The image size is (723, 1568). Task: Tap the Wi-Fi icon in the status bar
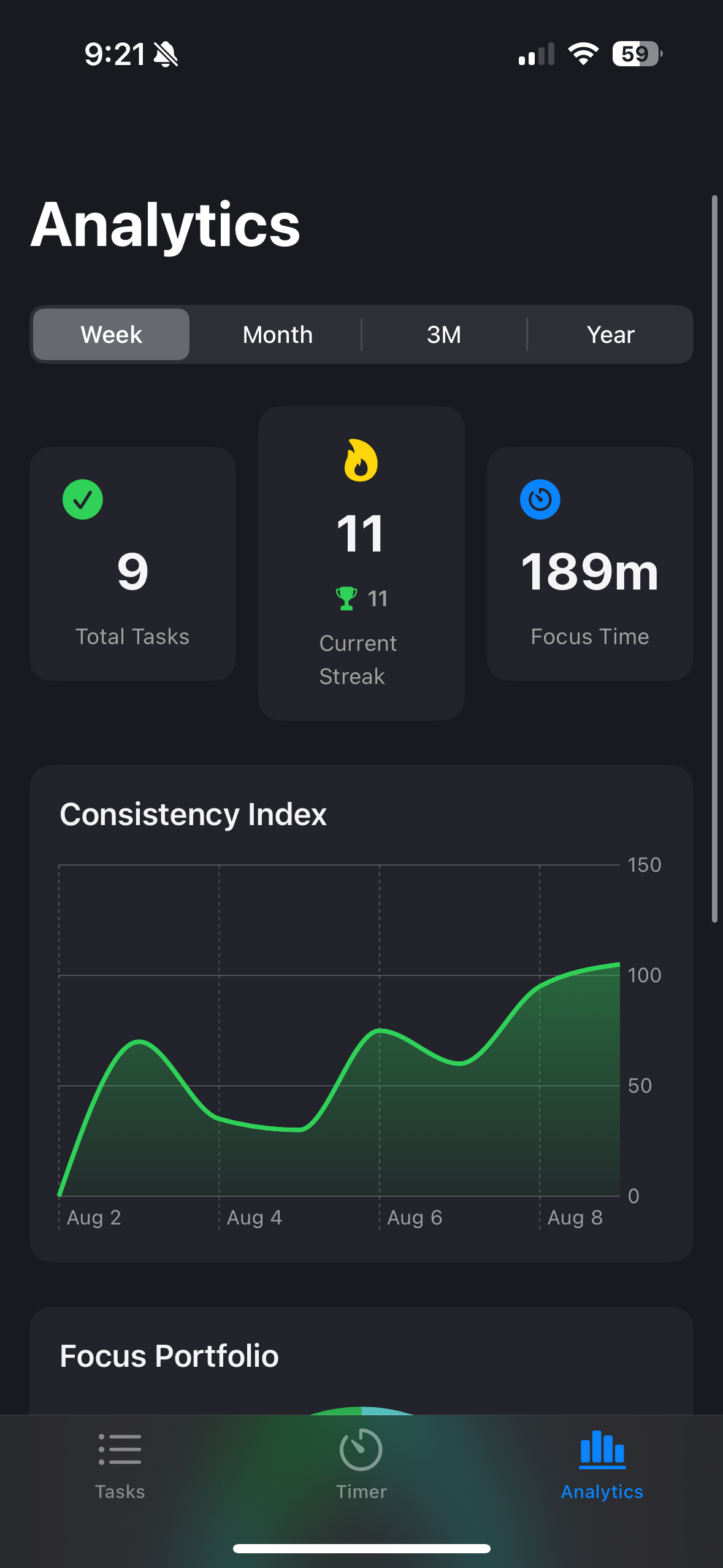[x=582, y=54]
